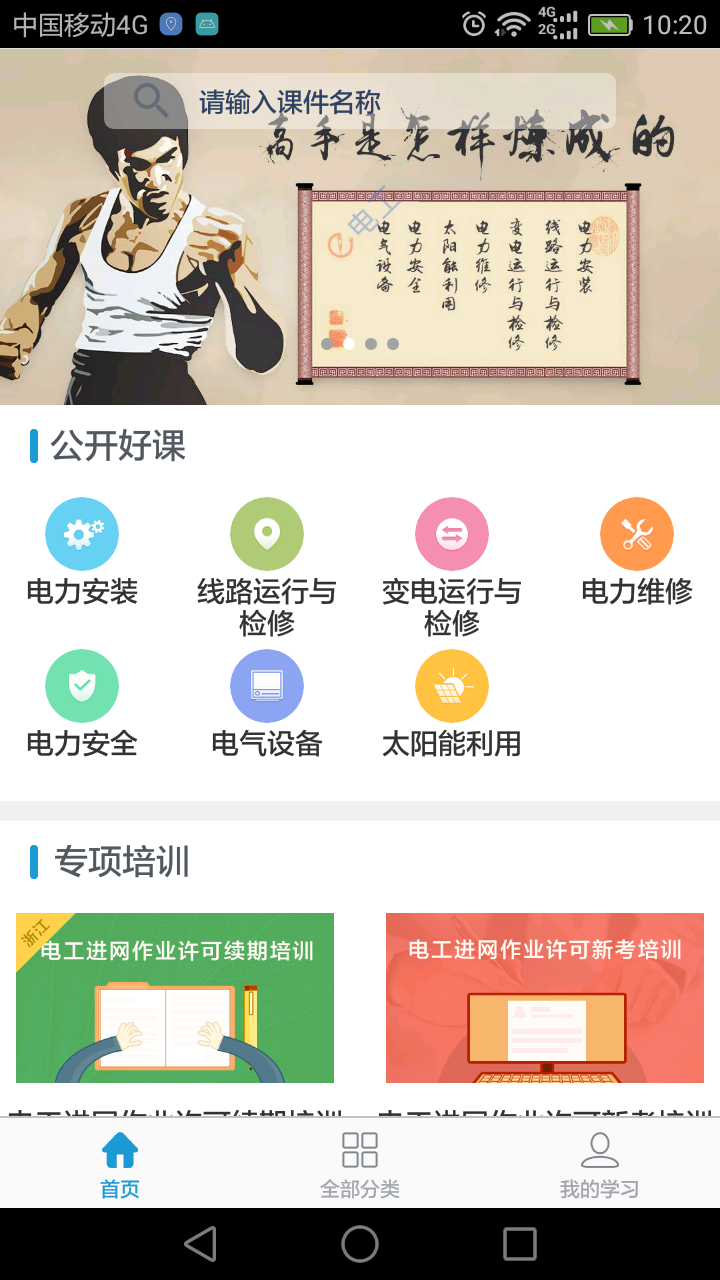Image resolution: width=720 pixels, height=1280 pixels.
Task: Tap the system back button
Action: tap(201, 1244)
